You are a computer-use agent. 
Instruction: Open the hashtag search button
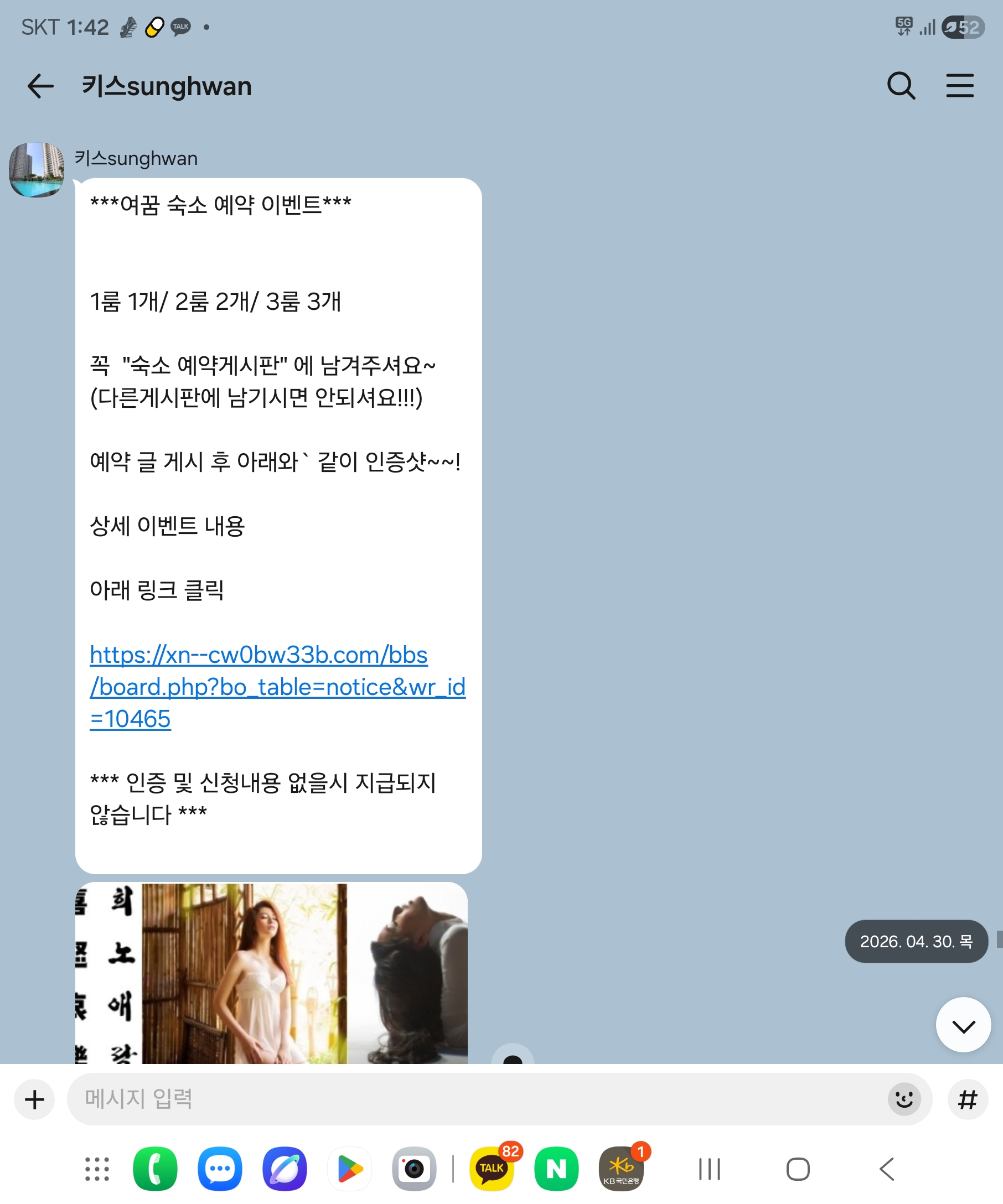tap(968, 1099)
